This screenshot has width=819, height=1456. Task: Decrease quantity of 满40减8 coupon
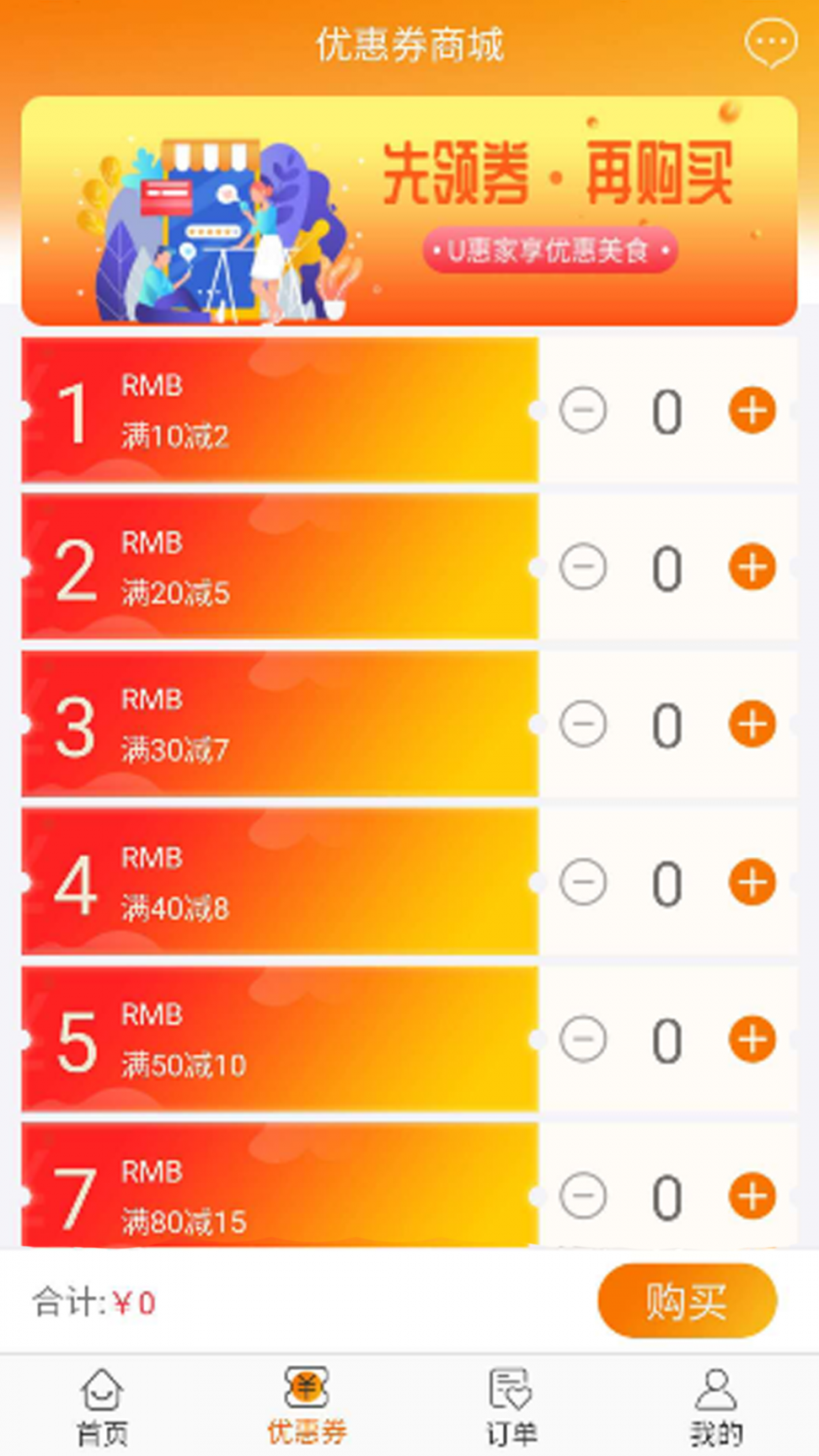583,882
